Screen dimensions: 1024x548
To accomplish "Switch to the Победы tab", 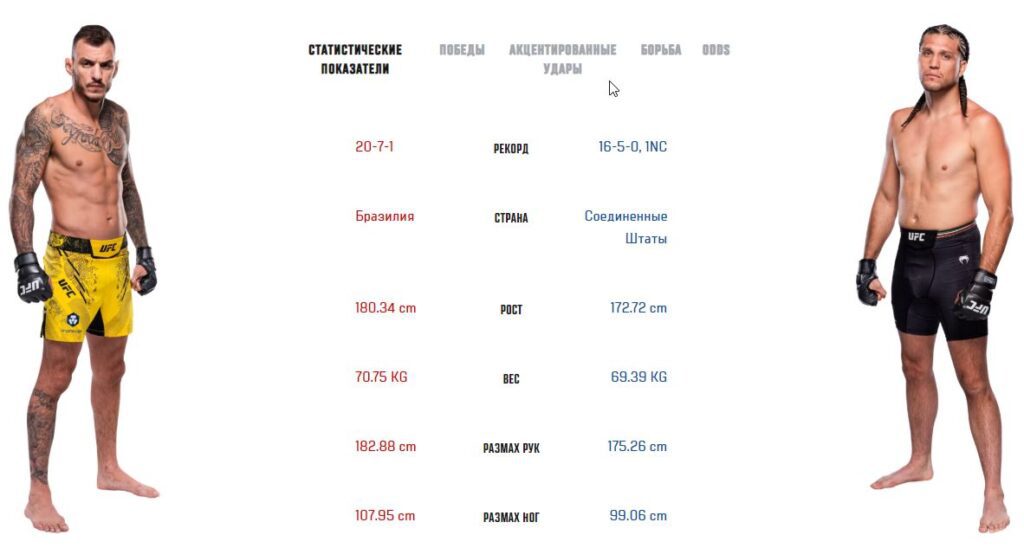I will pyautogui.click(x=462, y=50).
